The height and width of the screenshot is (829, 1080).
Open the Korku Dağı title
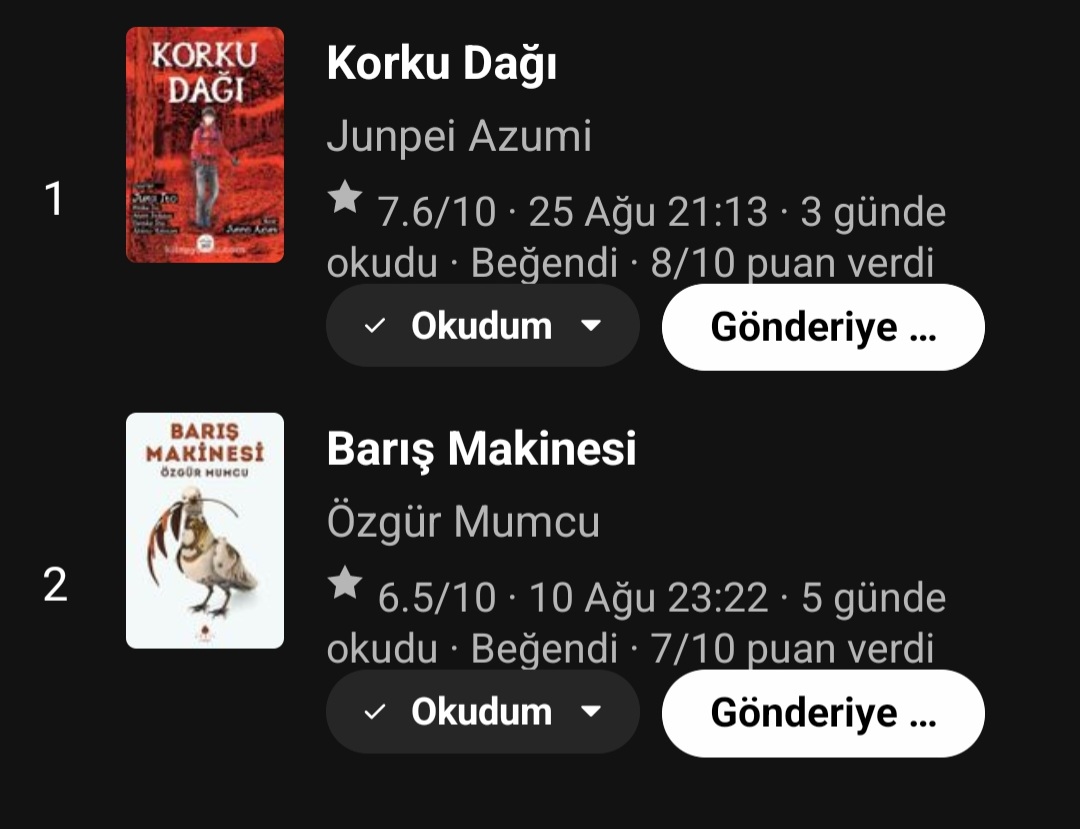[x=441, y=65]
